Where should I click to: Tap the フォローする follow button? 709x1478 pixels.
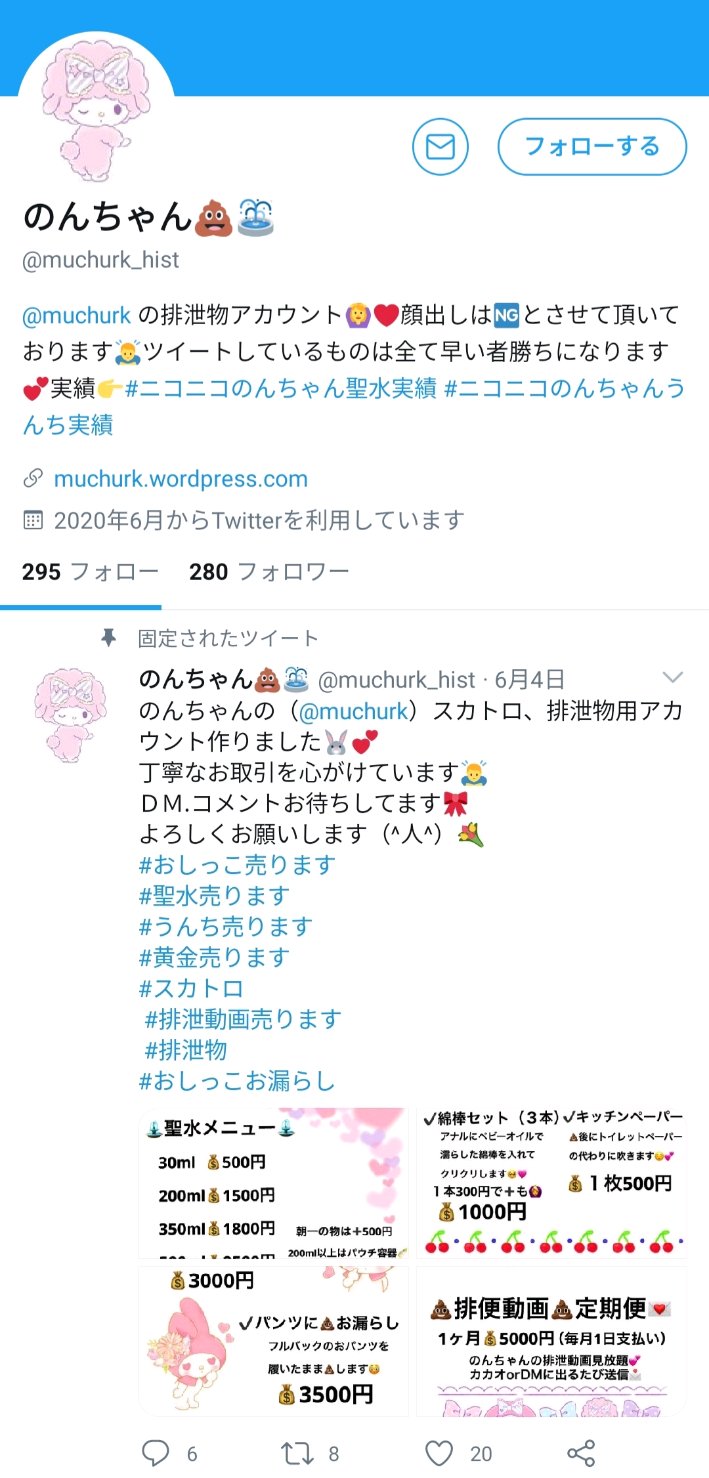pos(592,147)
